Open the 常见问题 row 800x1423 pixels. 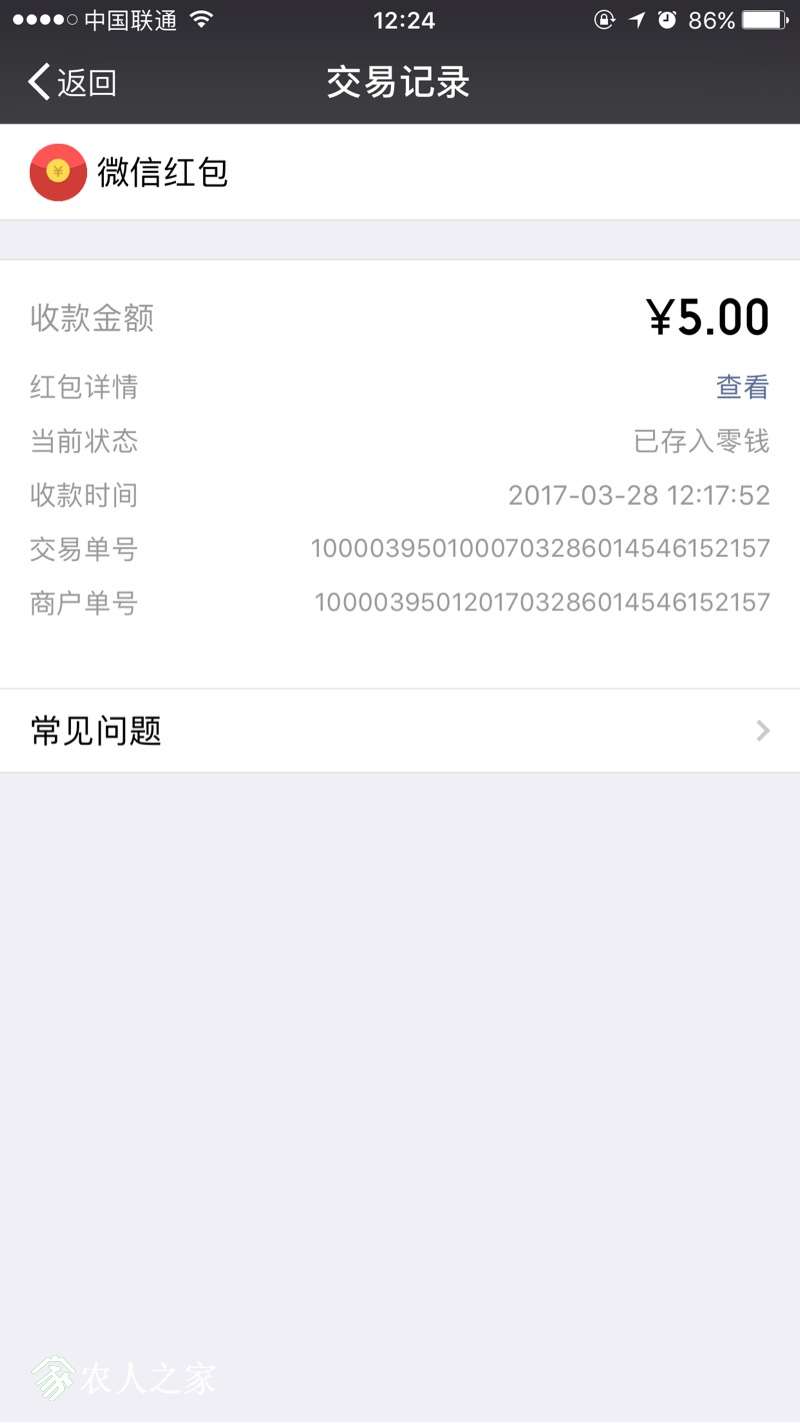(400, 731)
